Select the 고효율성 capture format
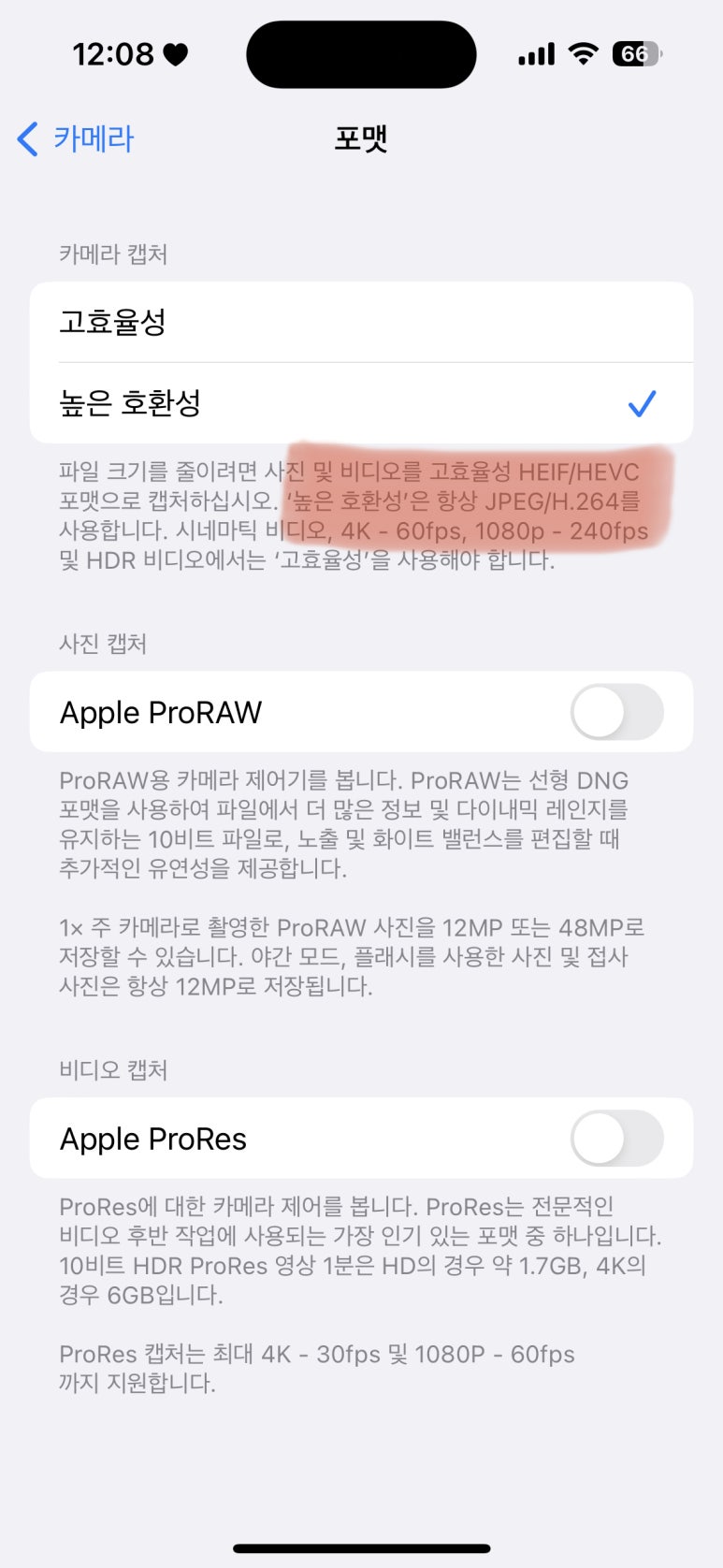The image size is (723, 1568). click(361, 322)
